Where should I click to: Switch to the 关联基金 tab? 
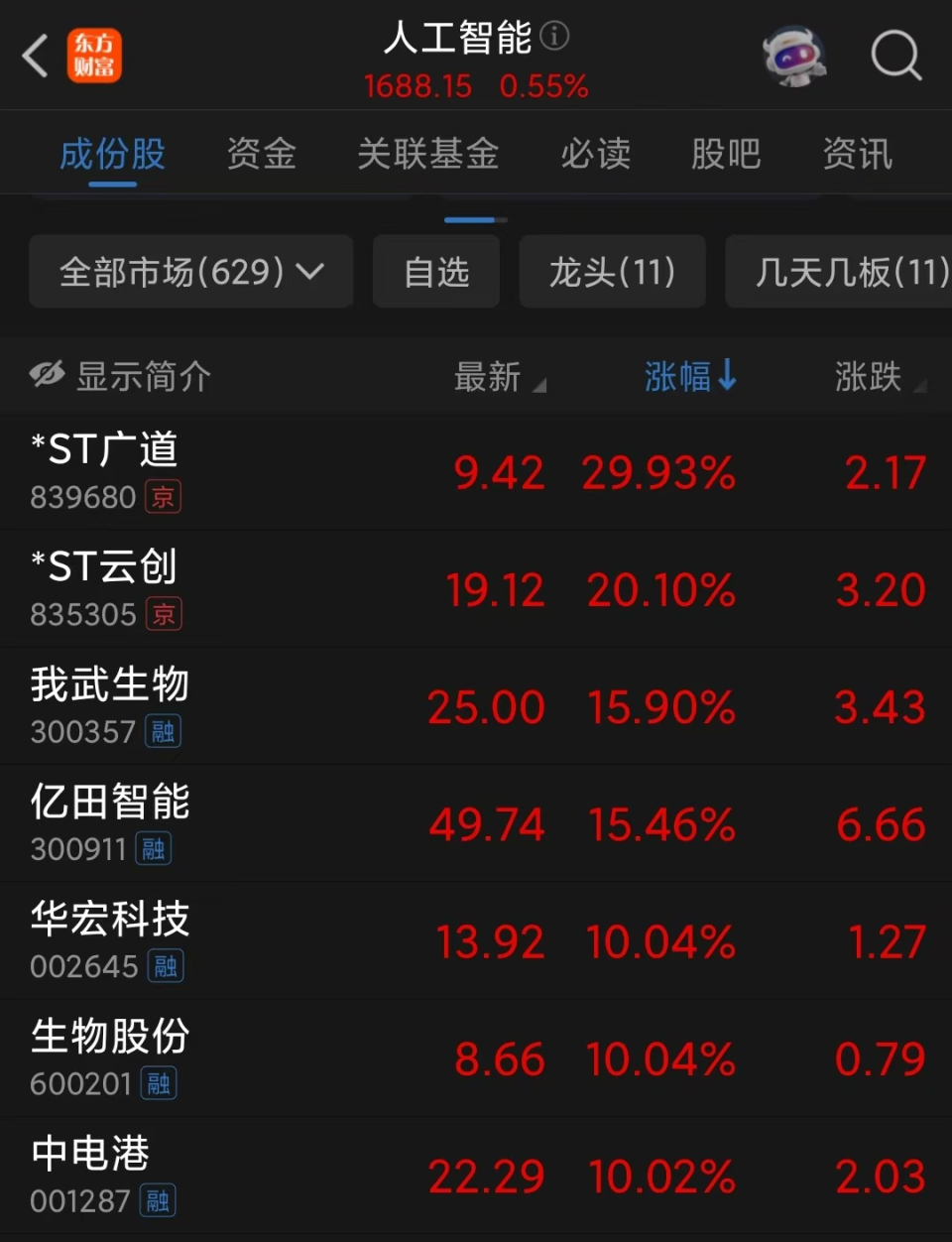[427, 154]
